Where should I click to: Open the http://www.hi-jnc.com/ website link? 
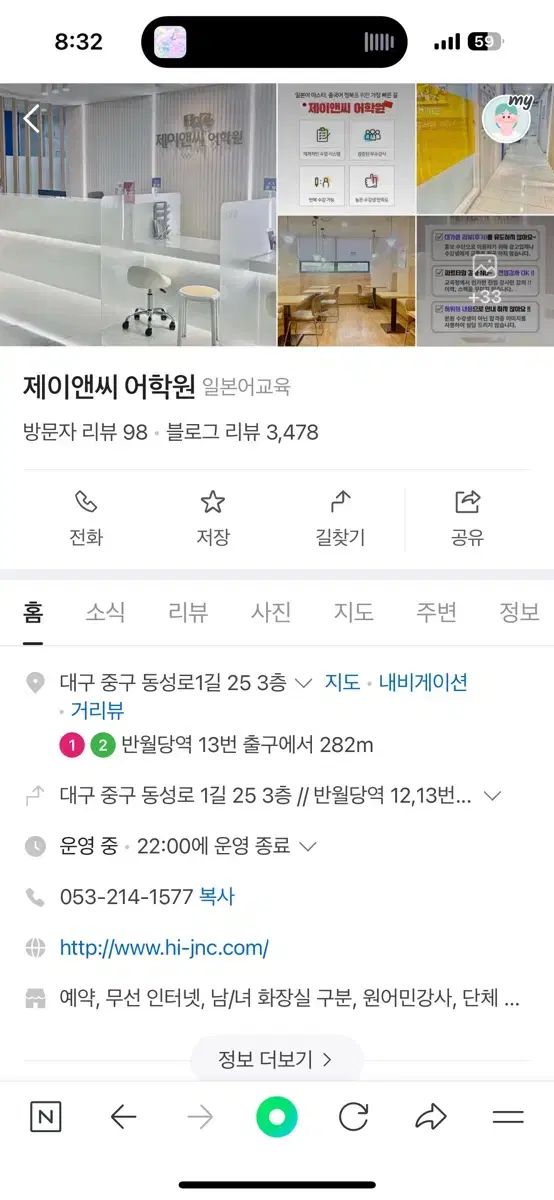point(164,947)
